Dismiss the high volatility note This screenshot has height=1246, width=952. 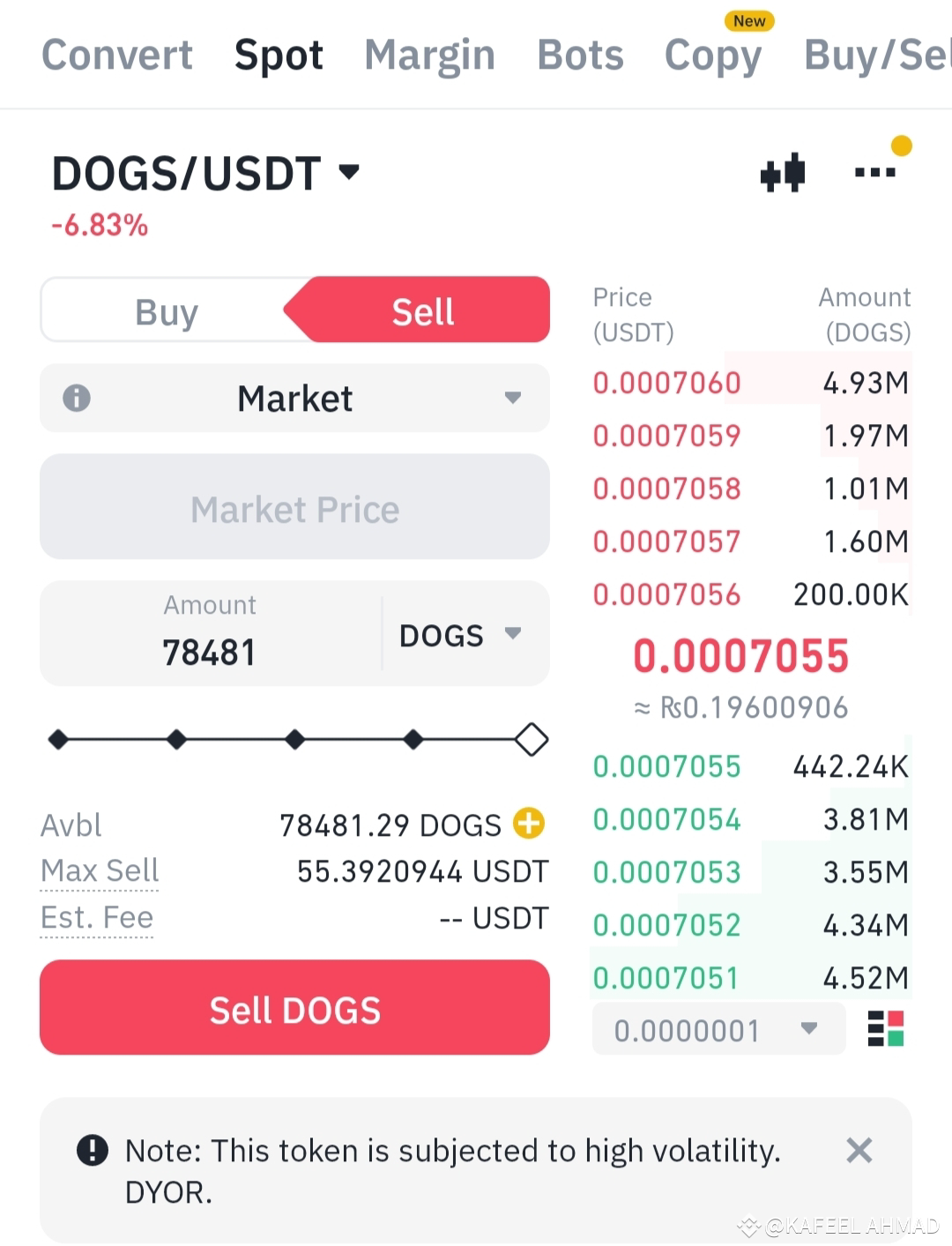(859, 1151)
